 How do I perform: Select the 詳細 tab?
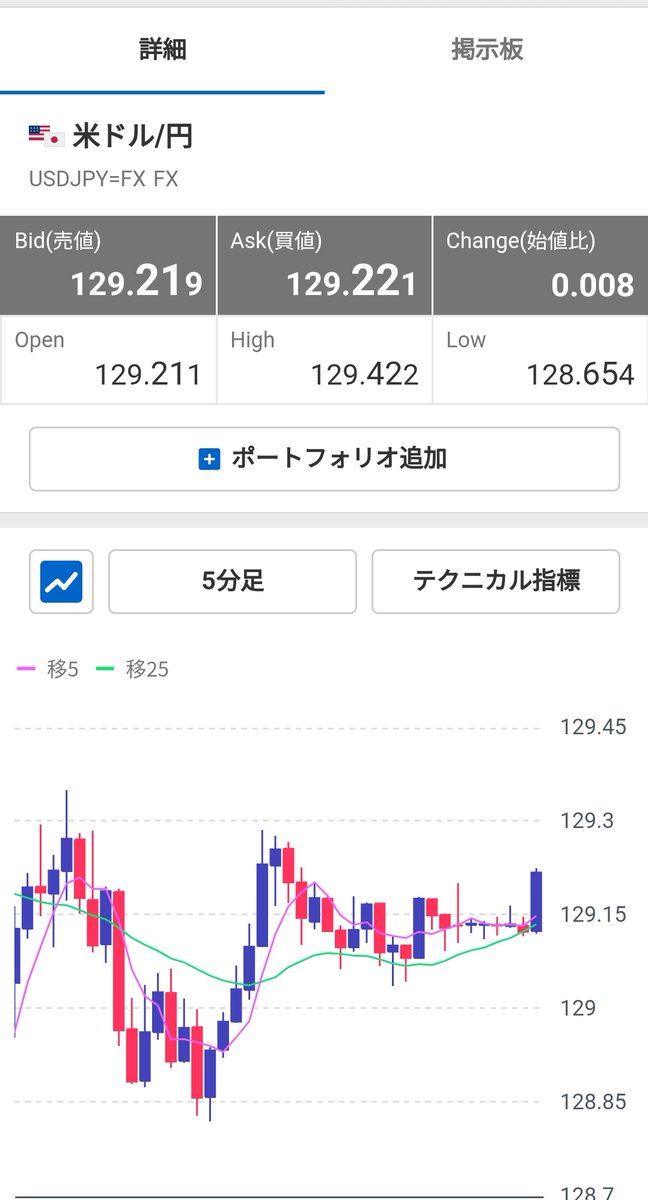[x=162, y=50]
